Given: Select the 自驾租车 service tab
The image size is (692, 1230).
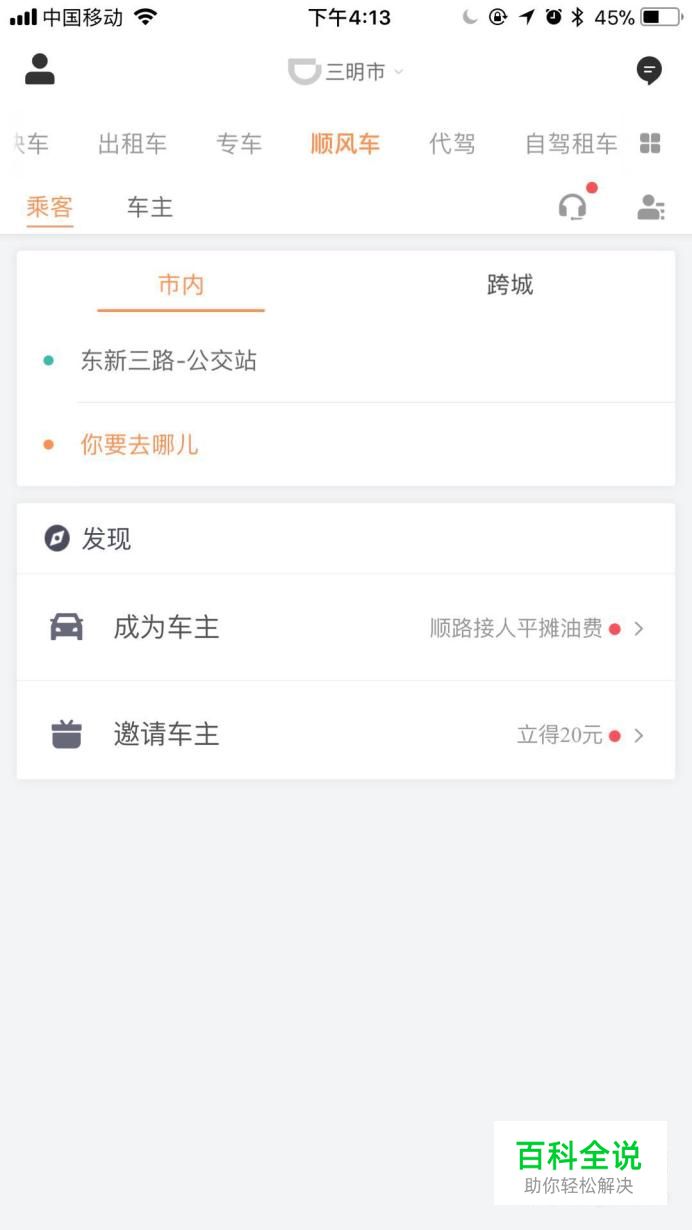Looking at the screenshot, I should coord(571,144).
